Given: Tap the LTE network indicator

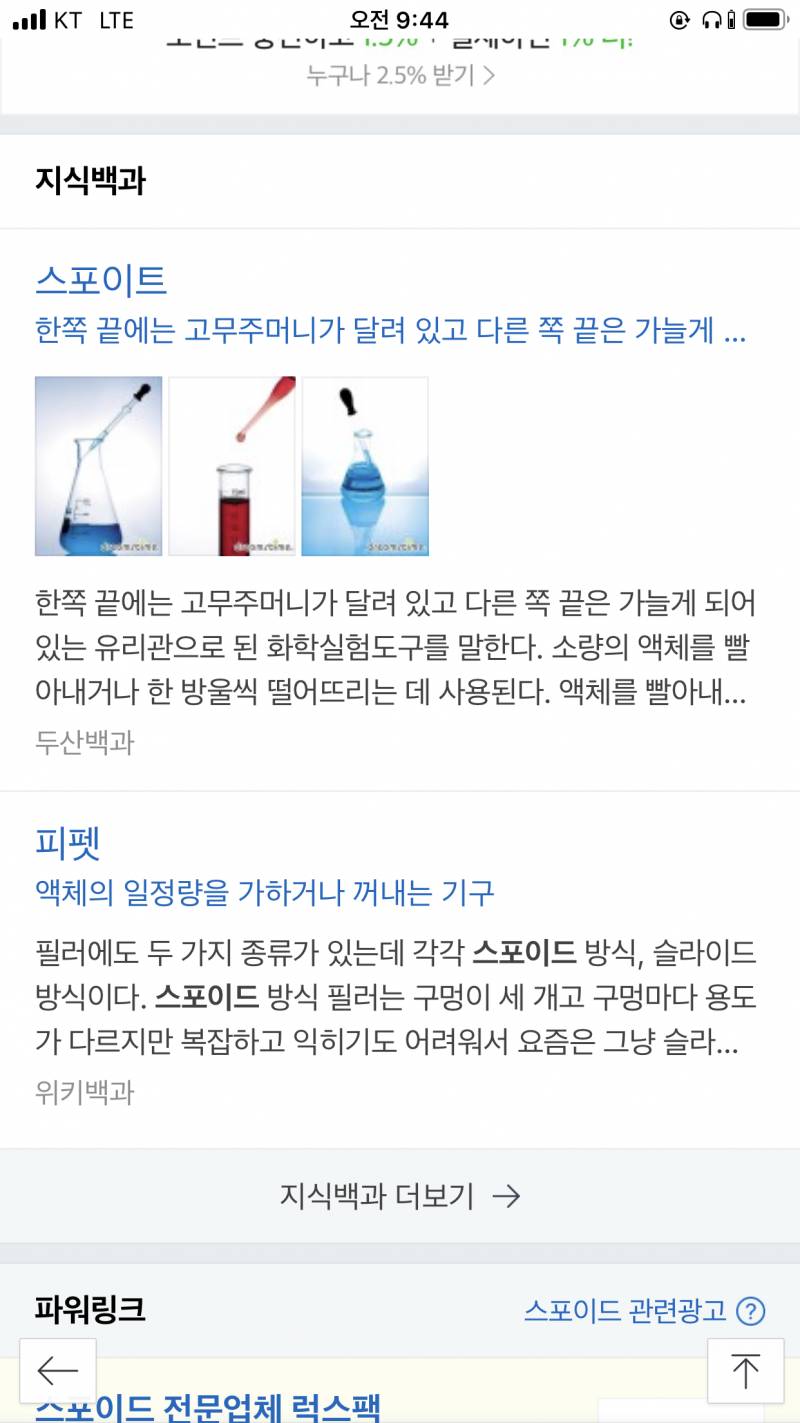Looking at the screenshot, I should click(113, 17).
